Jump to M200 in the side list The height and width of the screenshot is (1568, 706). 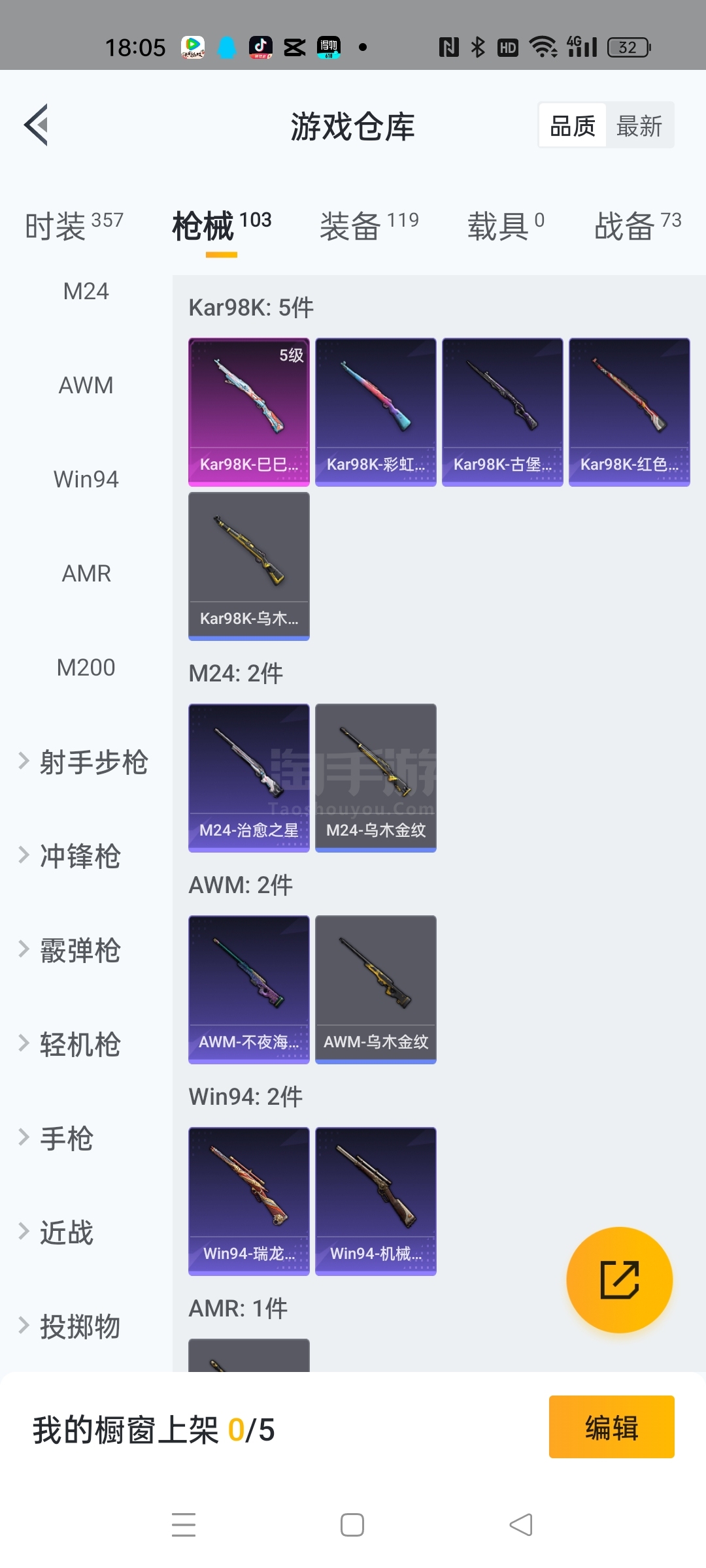pos(86,668)
